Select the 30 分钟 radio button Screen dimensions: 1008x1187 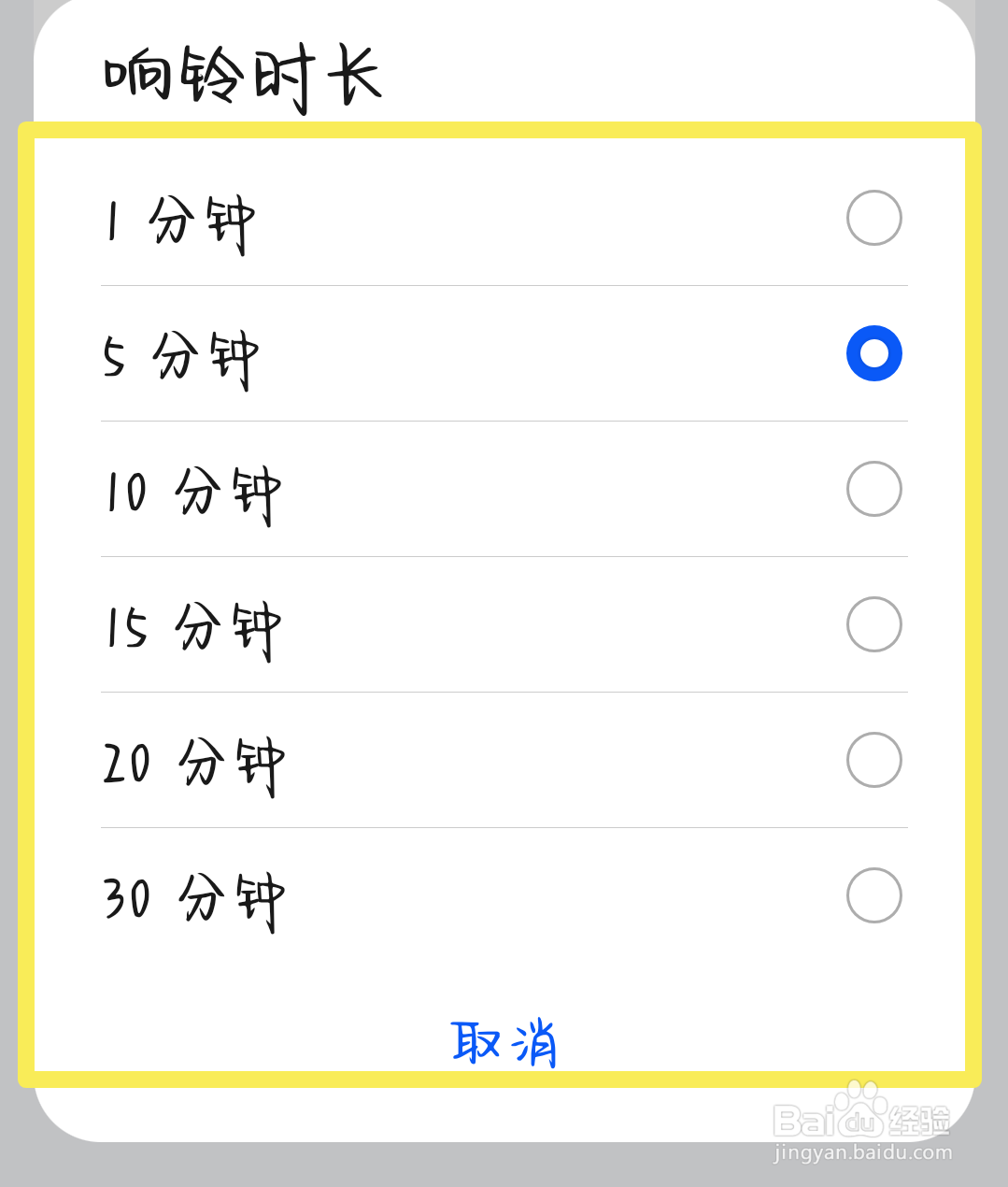(873, 895)
